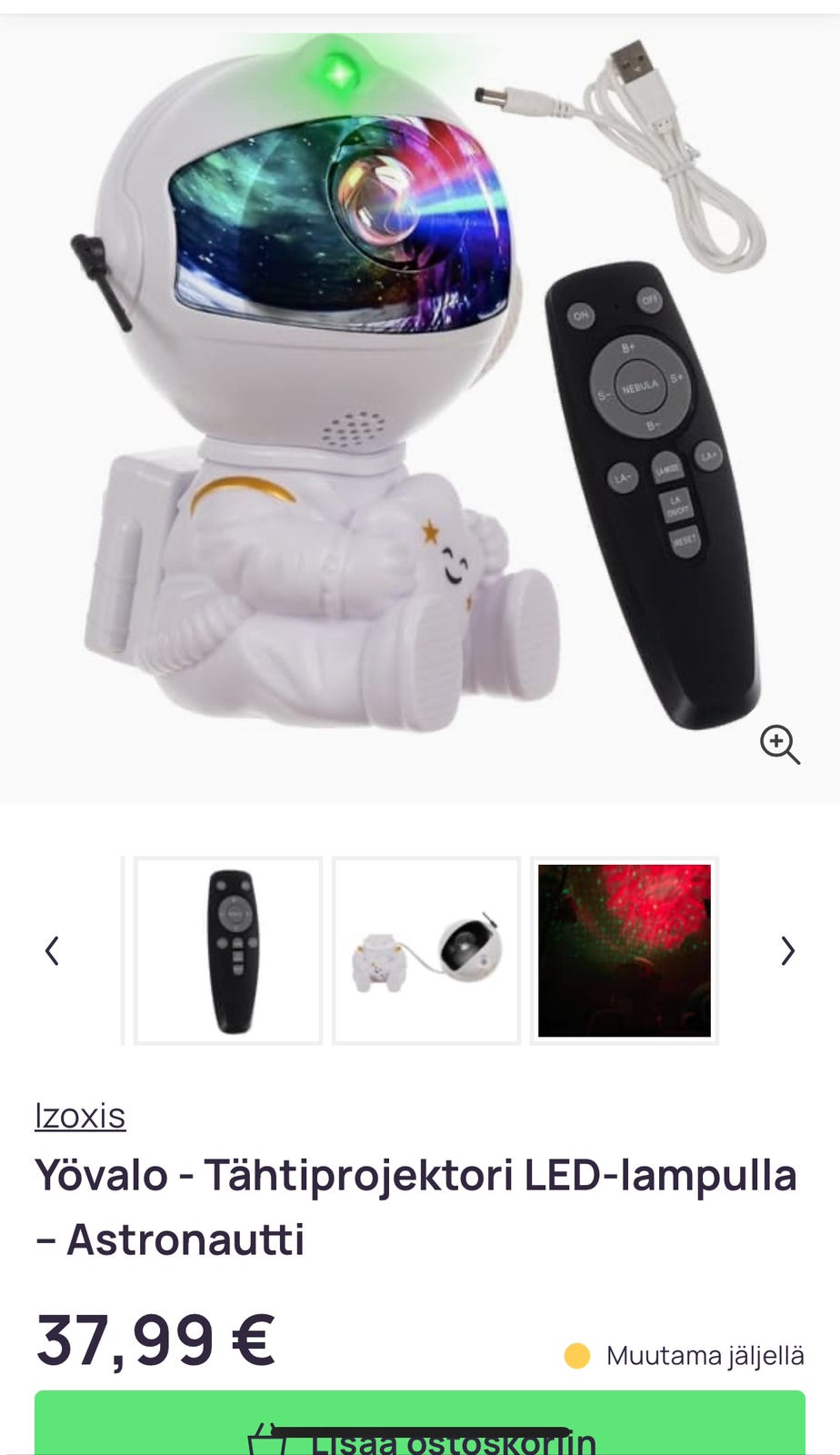
Task: Show next gallery thumbnails with right arrow
Action: (x=787, y=950)
